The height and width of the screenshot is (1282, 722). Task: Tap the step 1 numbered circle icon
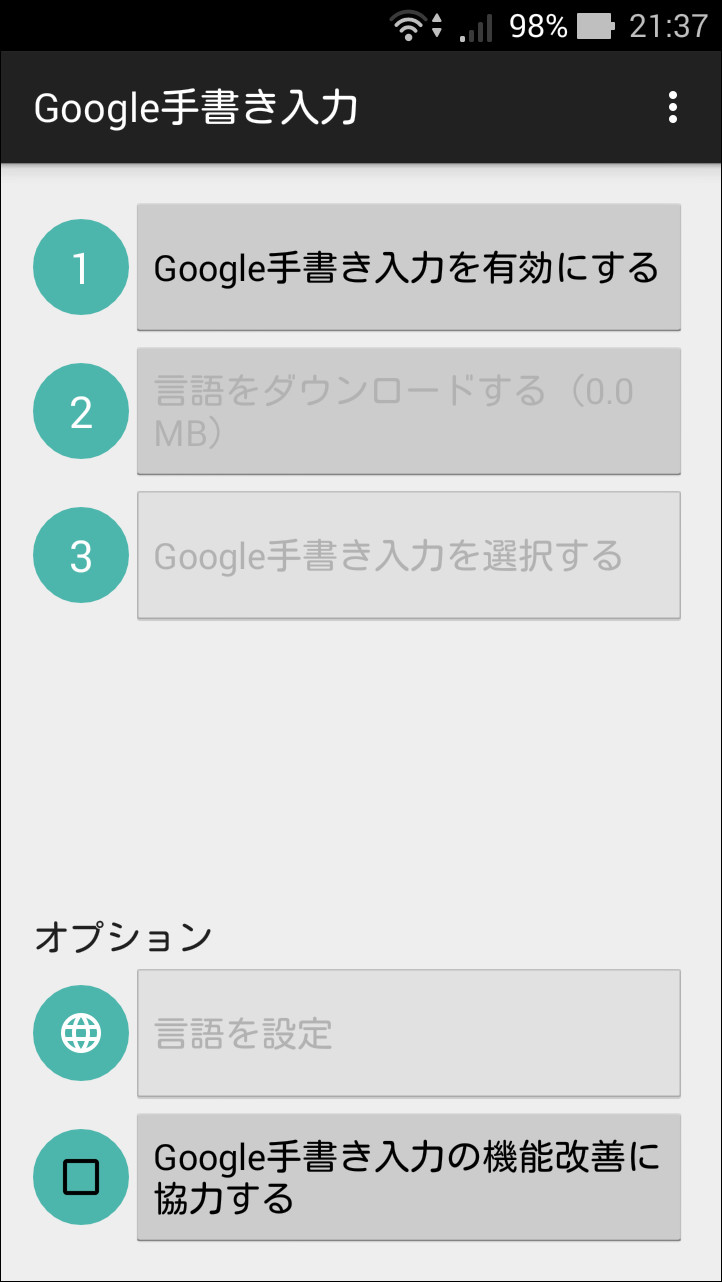click(x=80, y=267)
